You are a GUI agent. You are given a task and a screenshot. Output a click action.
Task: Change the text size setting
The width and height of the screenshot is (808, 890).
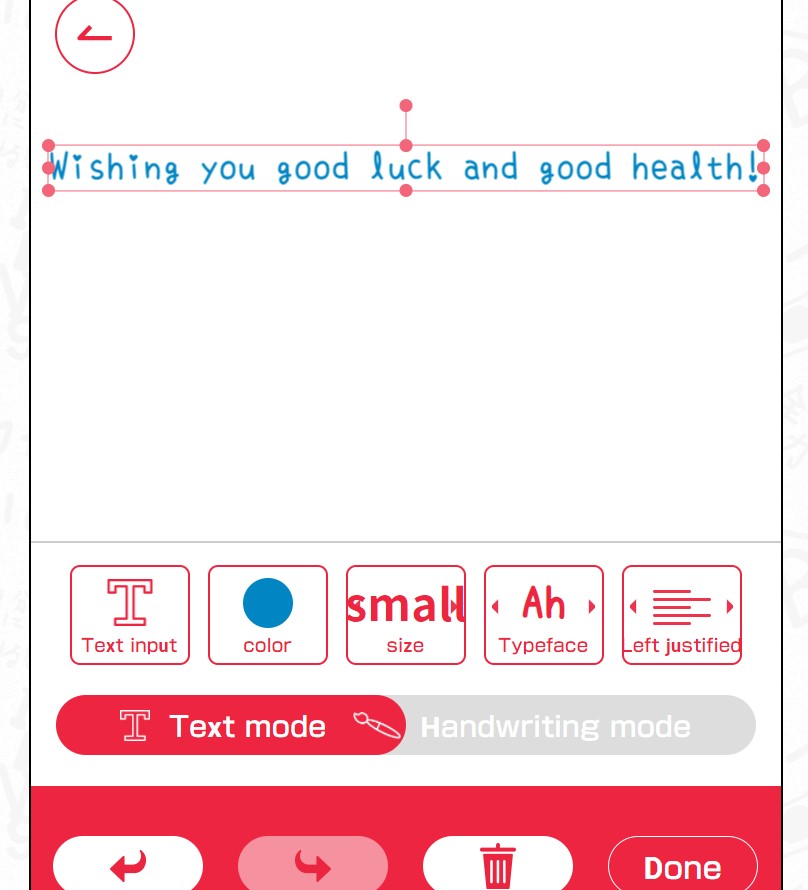coord(405,614)
